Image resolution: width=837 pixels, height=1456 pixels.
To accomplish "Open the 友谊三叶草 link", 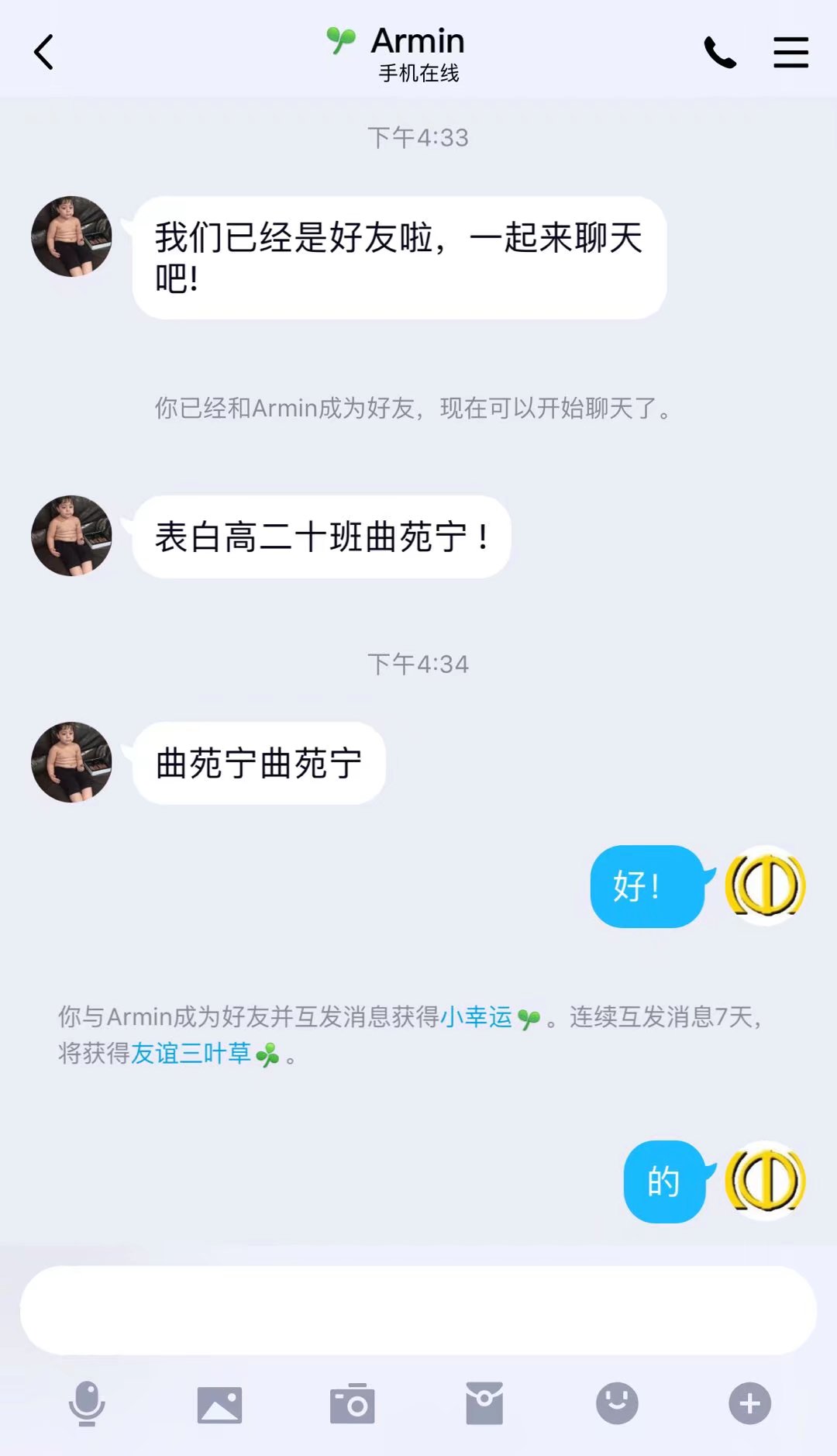I will pyautogui.click(x=191, y=1054).
